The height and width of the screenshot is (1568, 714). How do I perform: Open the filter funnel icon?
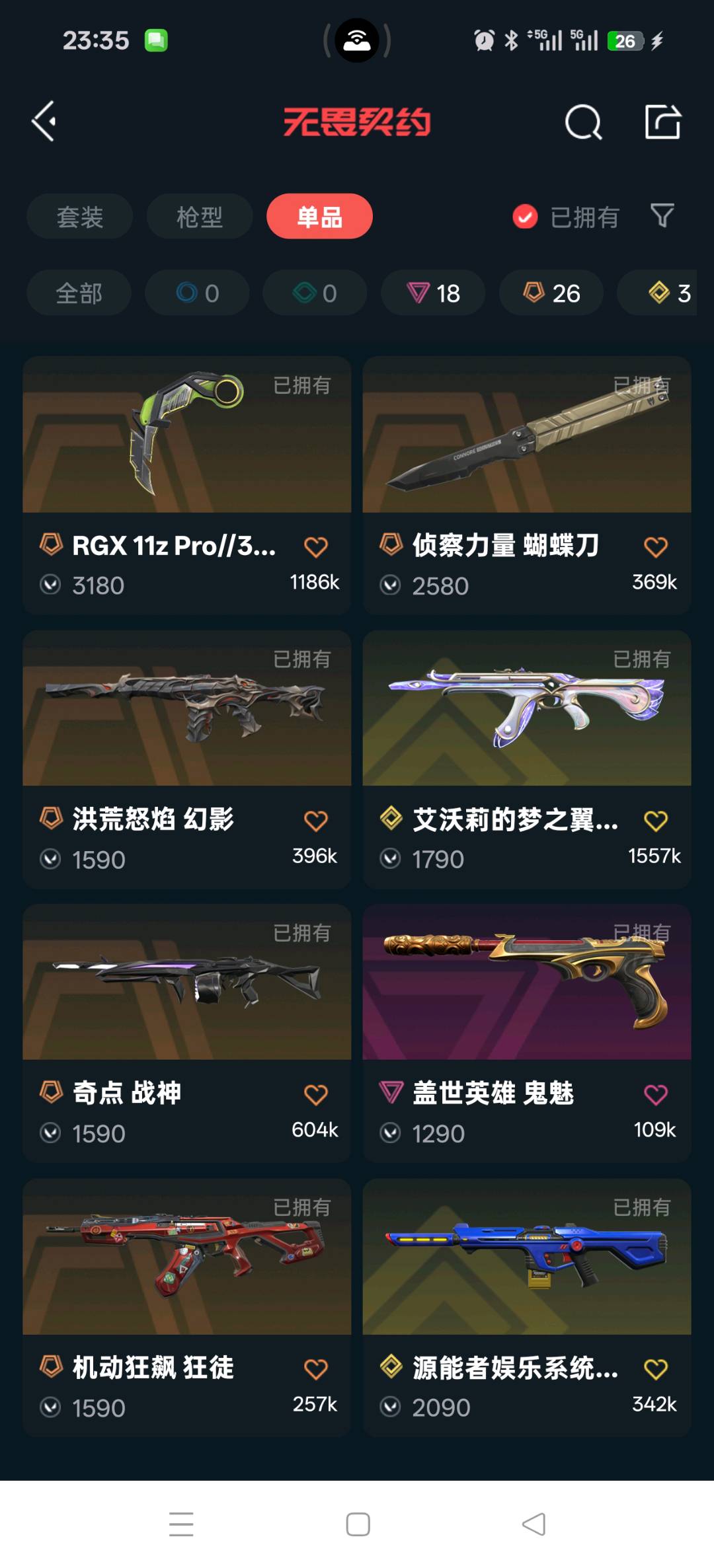tap(662, 215)
